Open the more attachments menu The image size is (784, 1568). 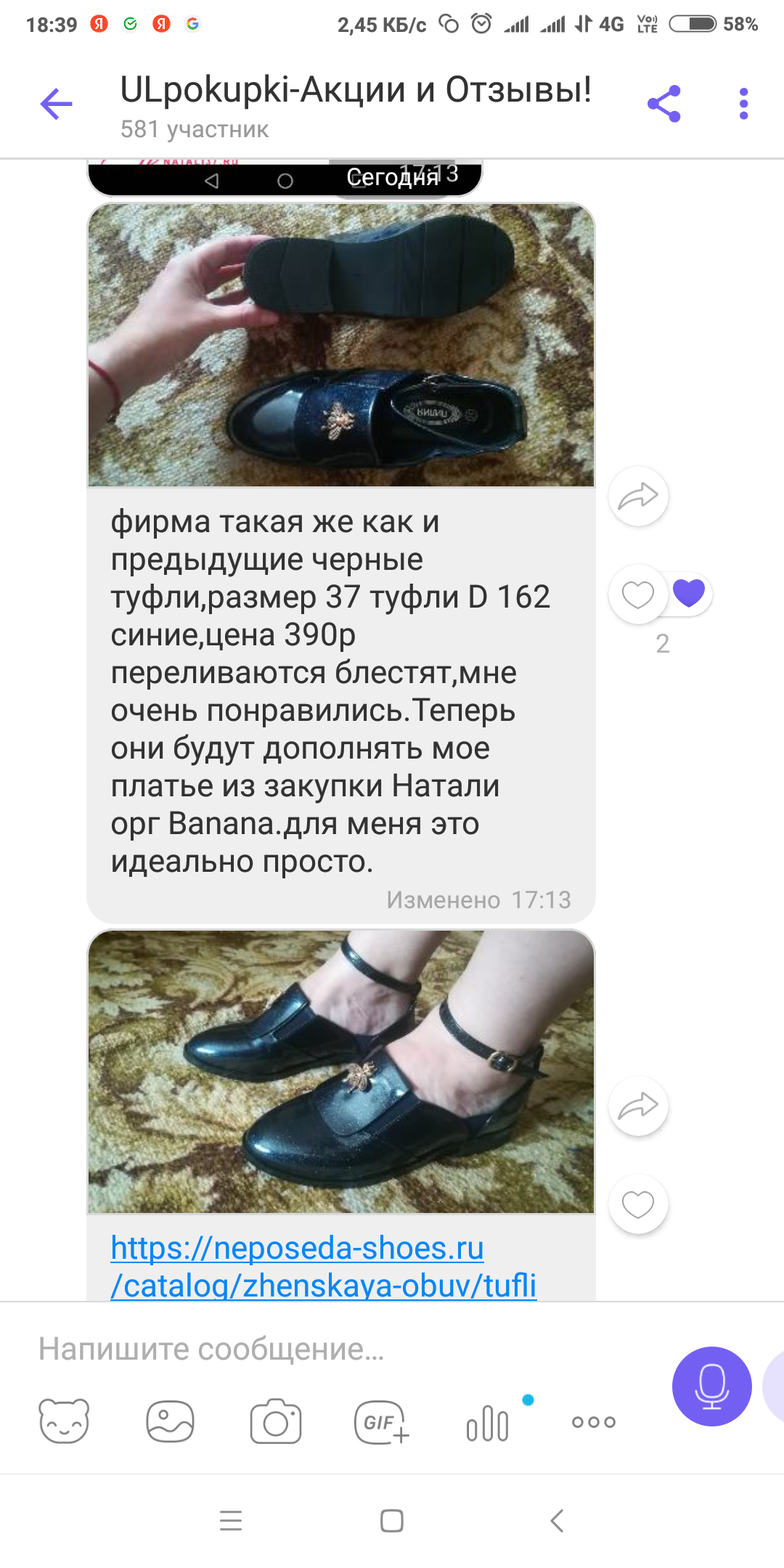(x=591, y=1423)
